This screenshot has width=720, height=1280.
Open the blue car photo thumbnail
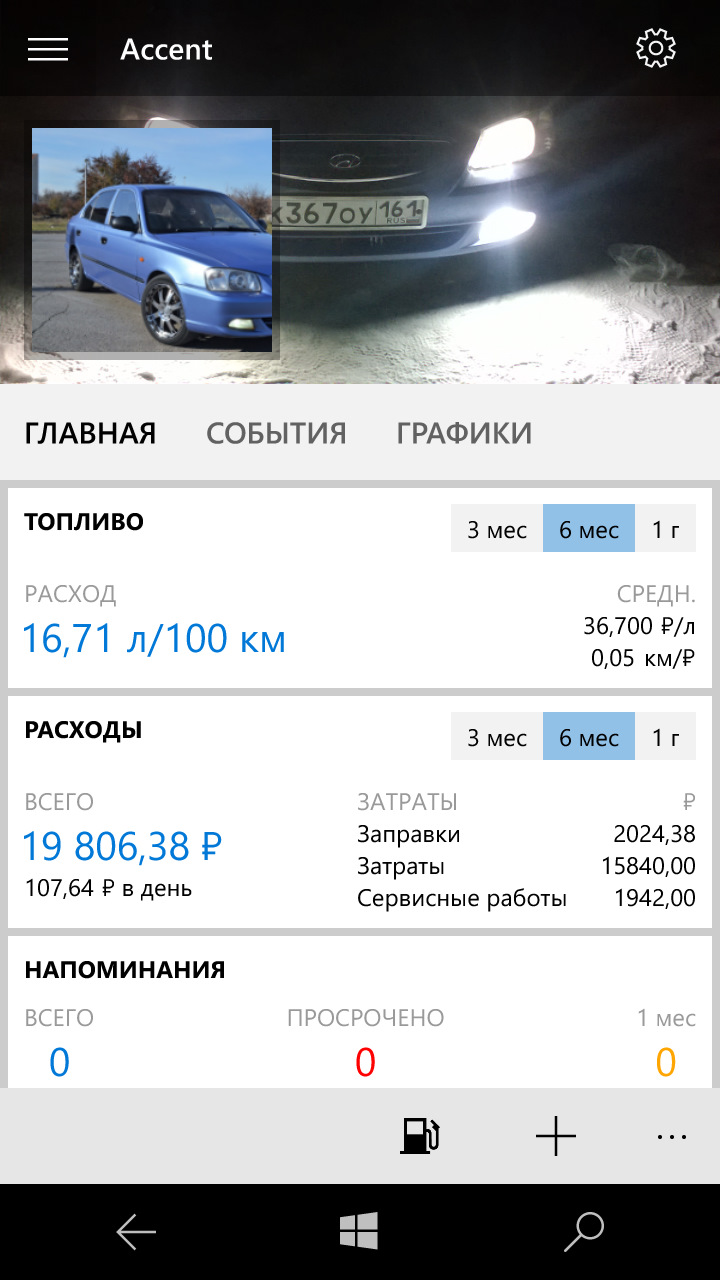coord(152,238)
